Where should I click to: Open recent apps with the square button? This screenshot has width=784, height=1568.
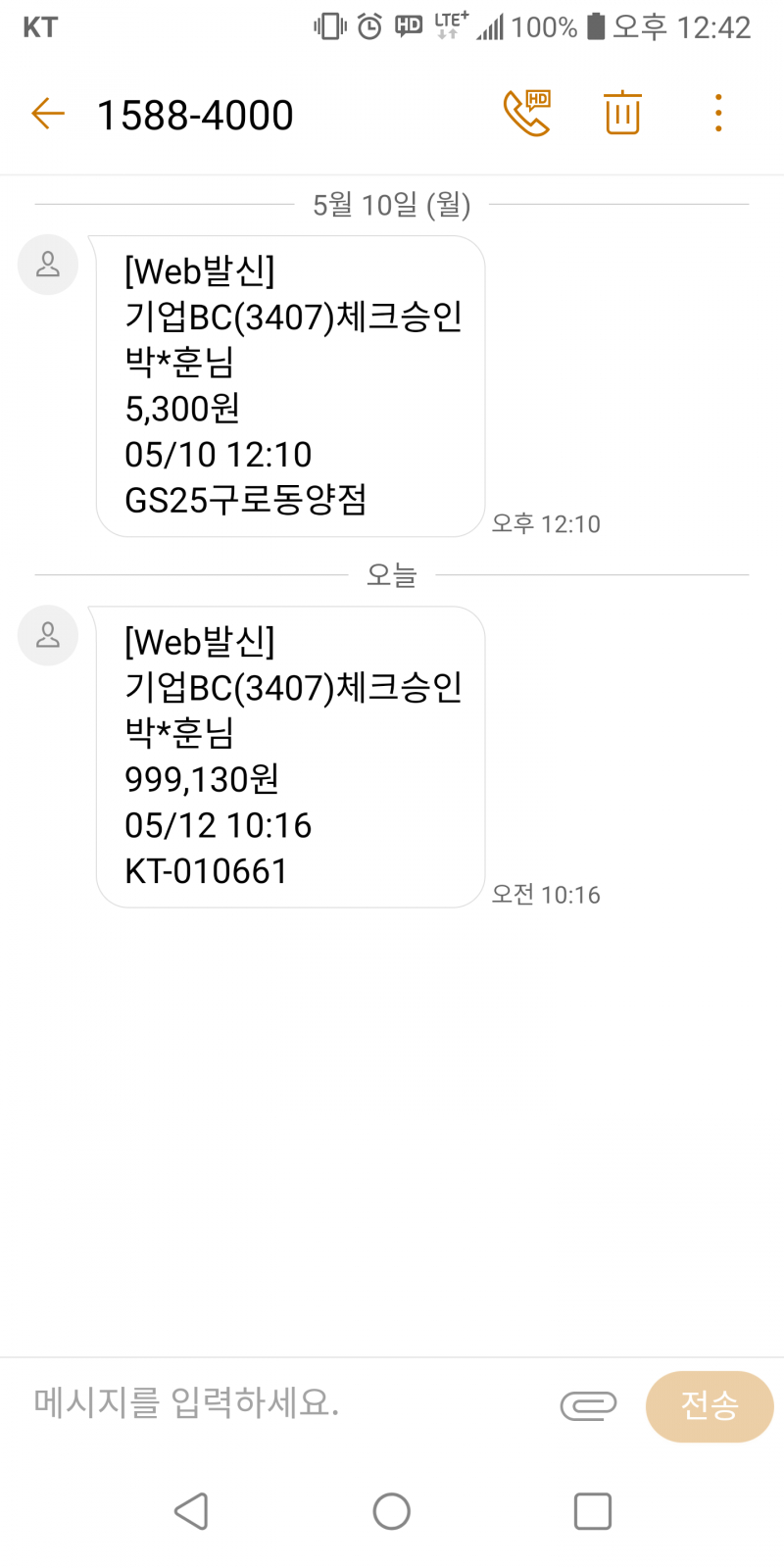(593, 1511)
